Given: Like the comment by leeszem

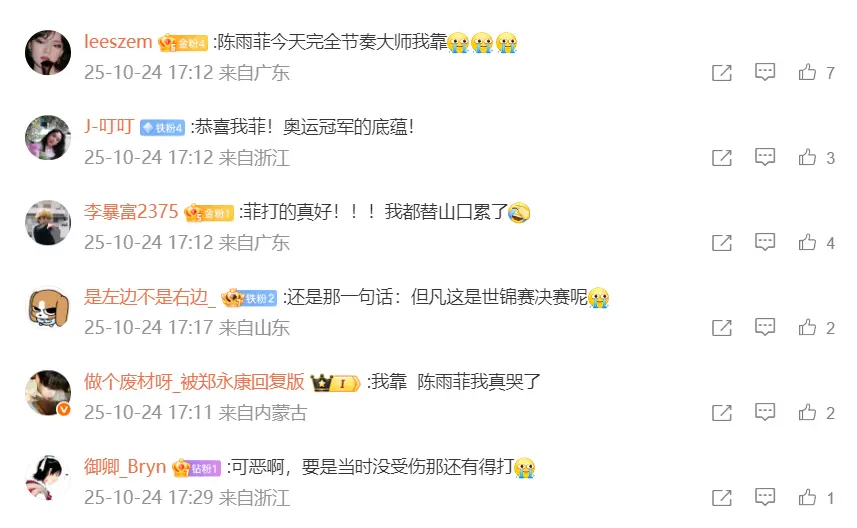Looking at the screenshot, I should (808, 72).
